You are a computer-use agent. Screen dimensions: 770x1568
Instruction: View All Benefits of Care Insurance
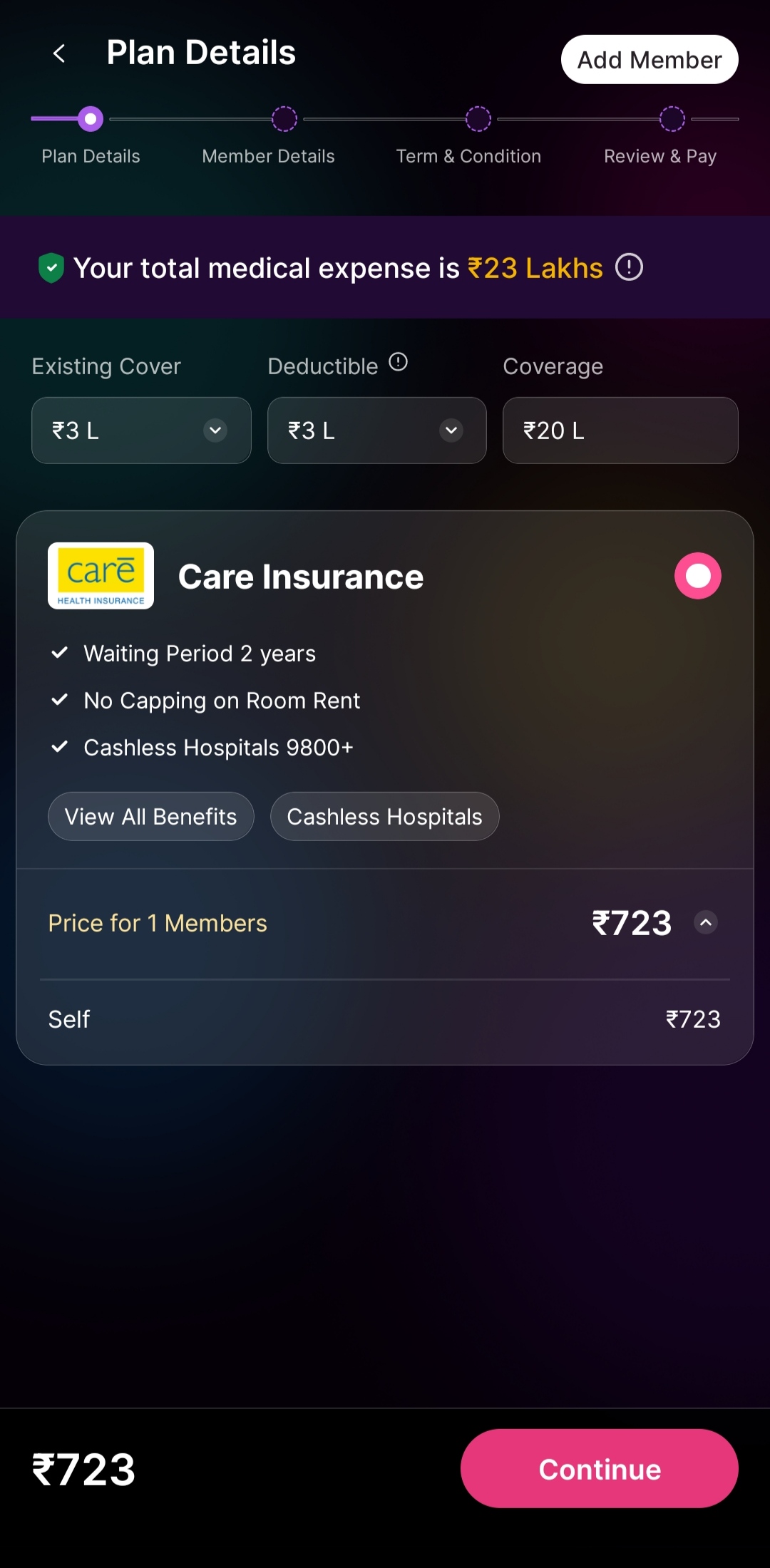click(x=150, y=817)
